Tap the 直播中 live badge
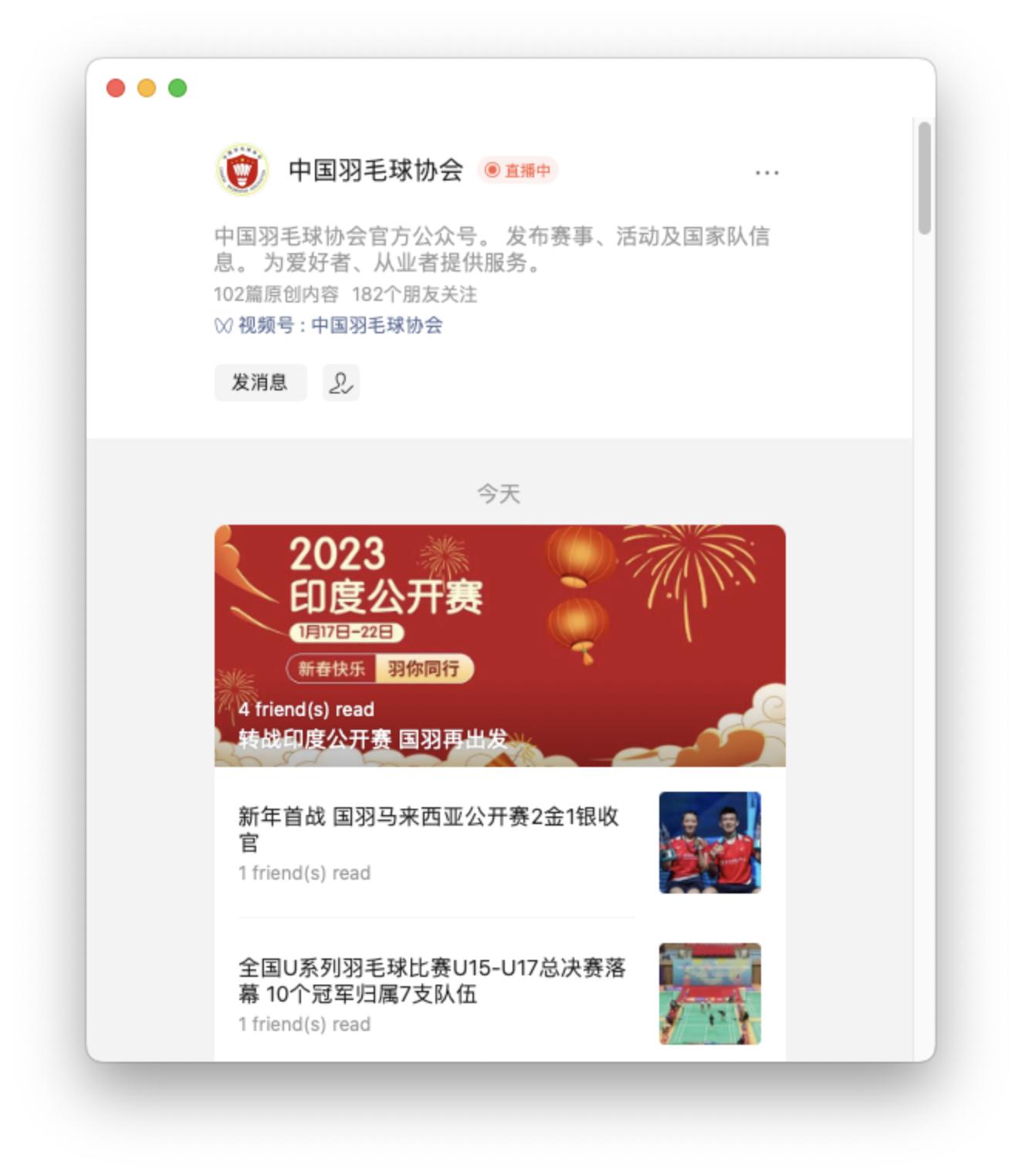 coord(518,170)
